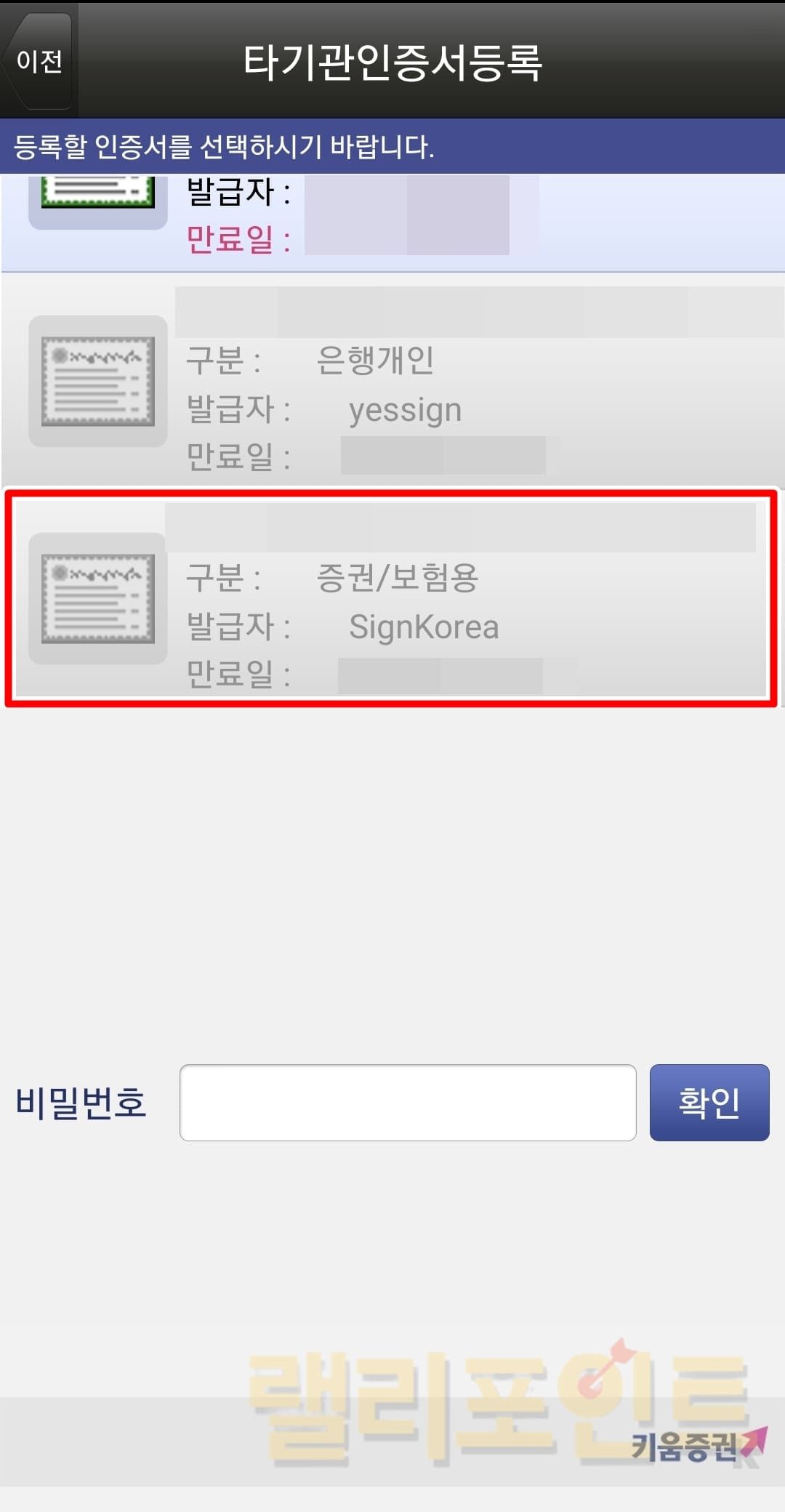Choose the SignKorea 증권/보험용 certificate
This screenshot has height=1512, width=785.
[x=392, y=598]
